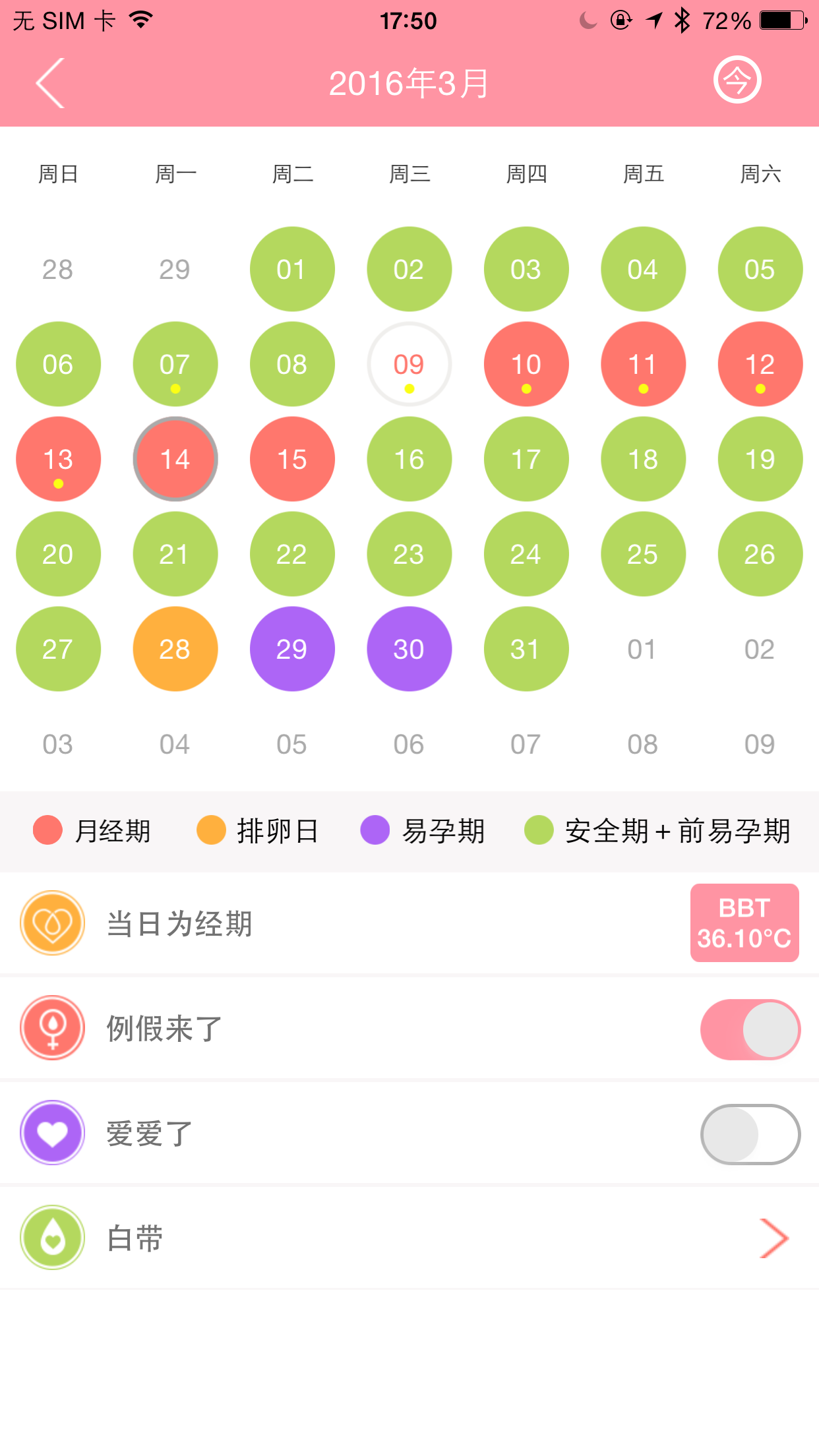Select March 14 on the calendar
The image size is (819, 1456).
[175, 459]
